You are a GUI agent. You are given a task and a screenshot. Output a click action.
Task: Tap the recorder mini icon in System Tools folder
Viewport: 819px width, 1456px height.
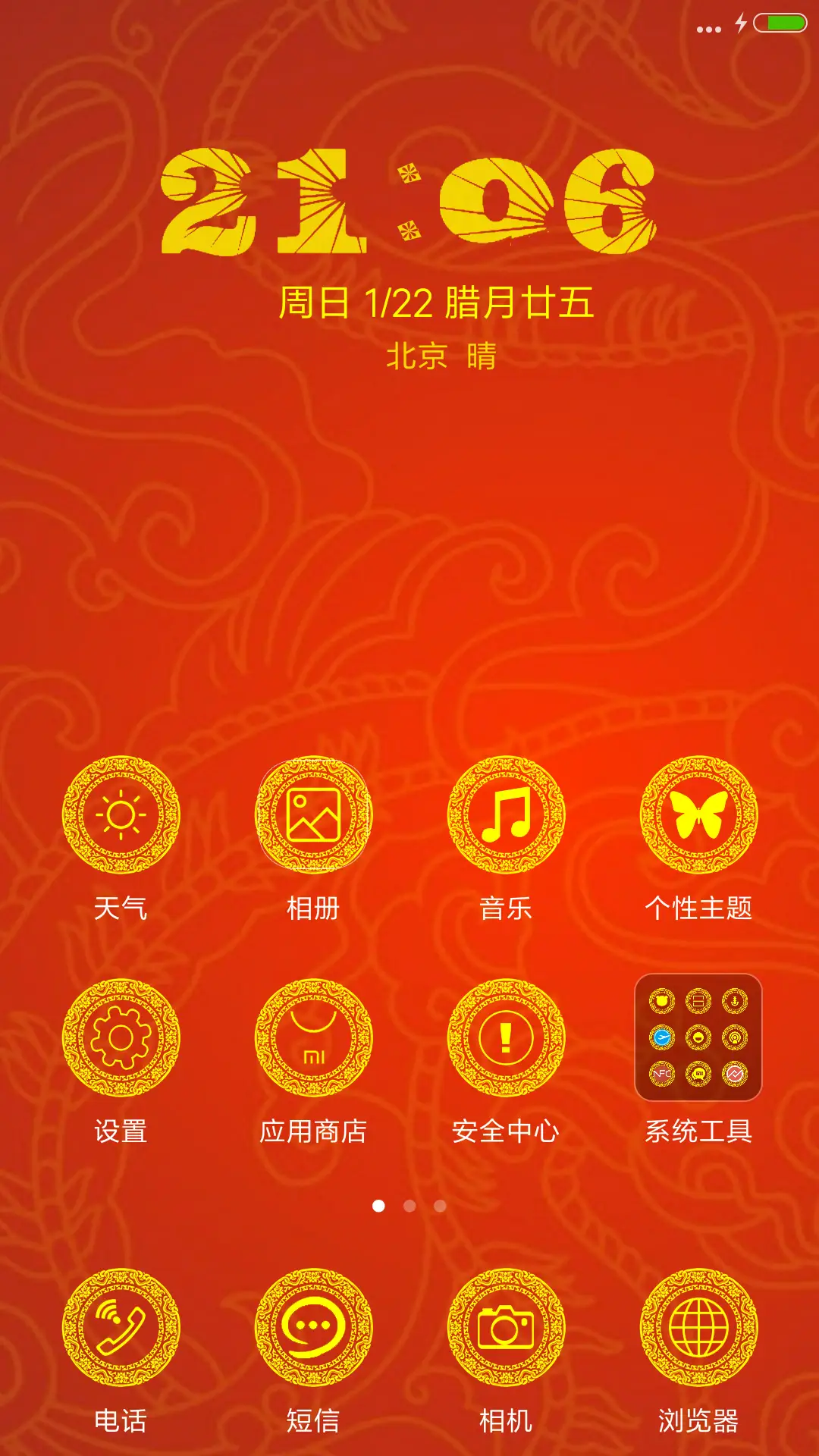(735, 1002)
